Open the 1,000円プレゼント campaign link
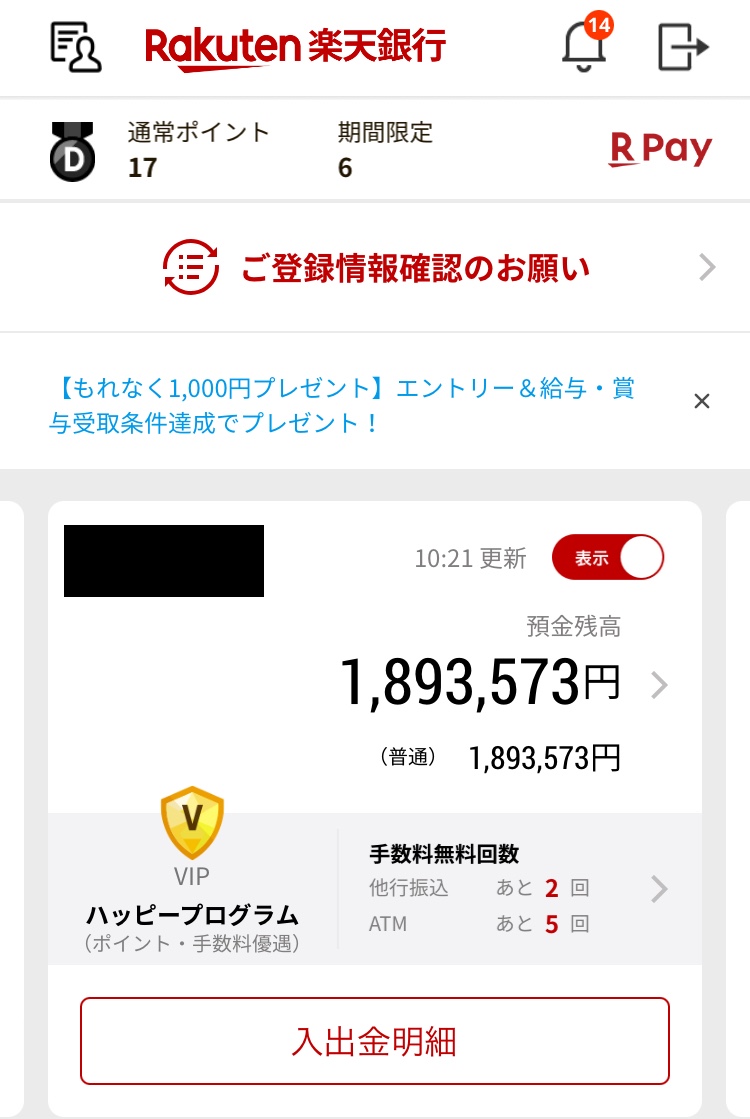The width and height of the screenshot is (750, 1119). [340, 405]
